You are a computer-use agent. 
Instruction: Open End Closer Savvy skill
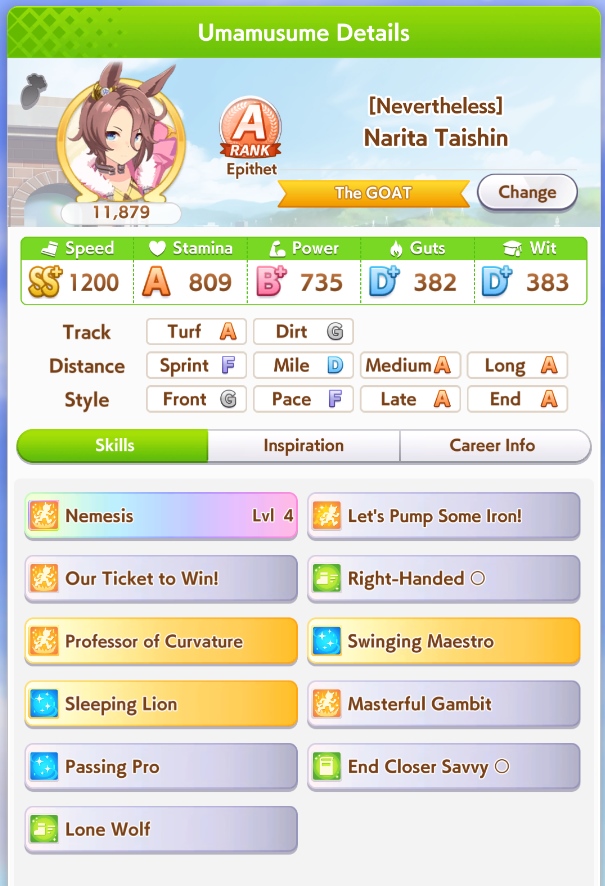coord(443,766)
